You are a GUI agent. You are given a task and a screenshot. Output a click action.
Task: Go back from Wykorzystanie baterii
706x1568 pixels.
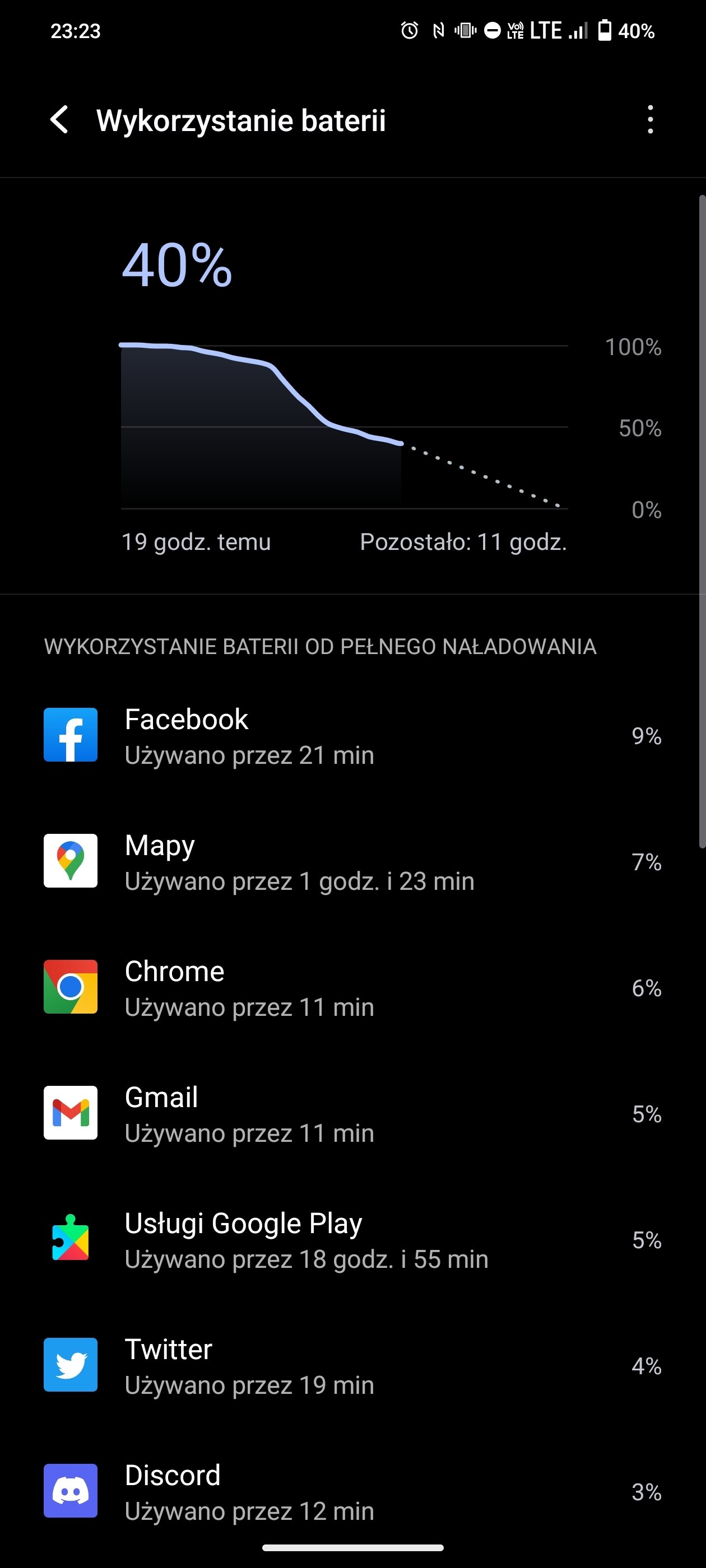pos(60,120)
